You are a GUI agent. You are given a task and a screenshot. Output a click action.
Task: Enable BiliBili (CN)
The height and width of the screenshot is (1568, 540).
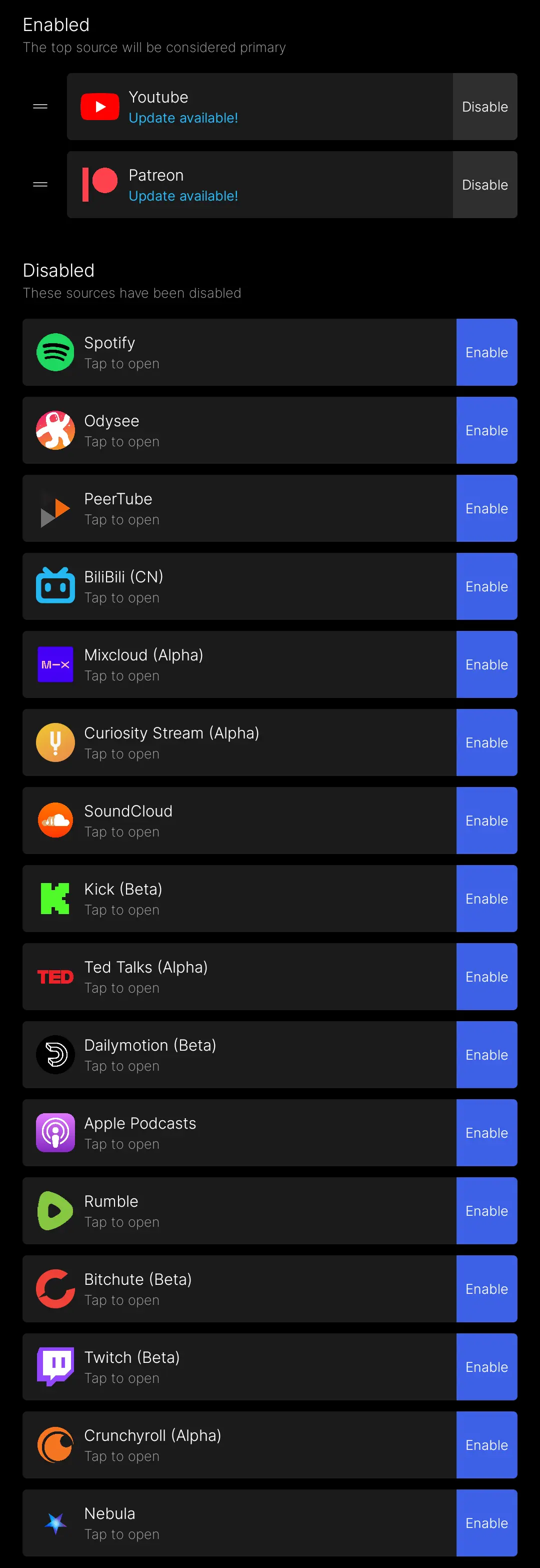point(486,586)
